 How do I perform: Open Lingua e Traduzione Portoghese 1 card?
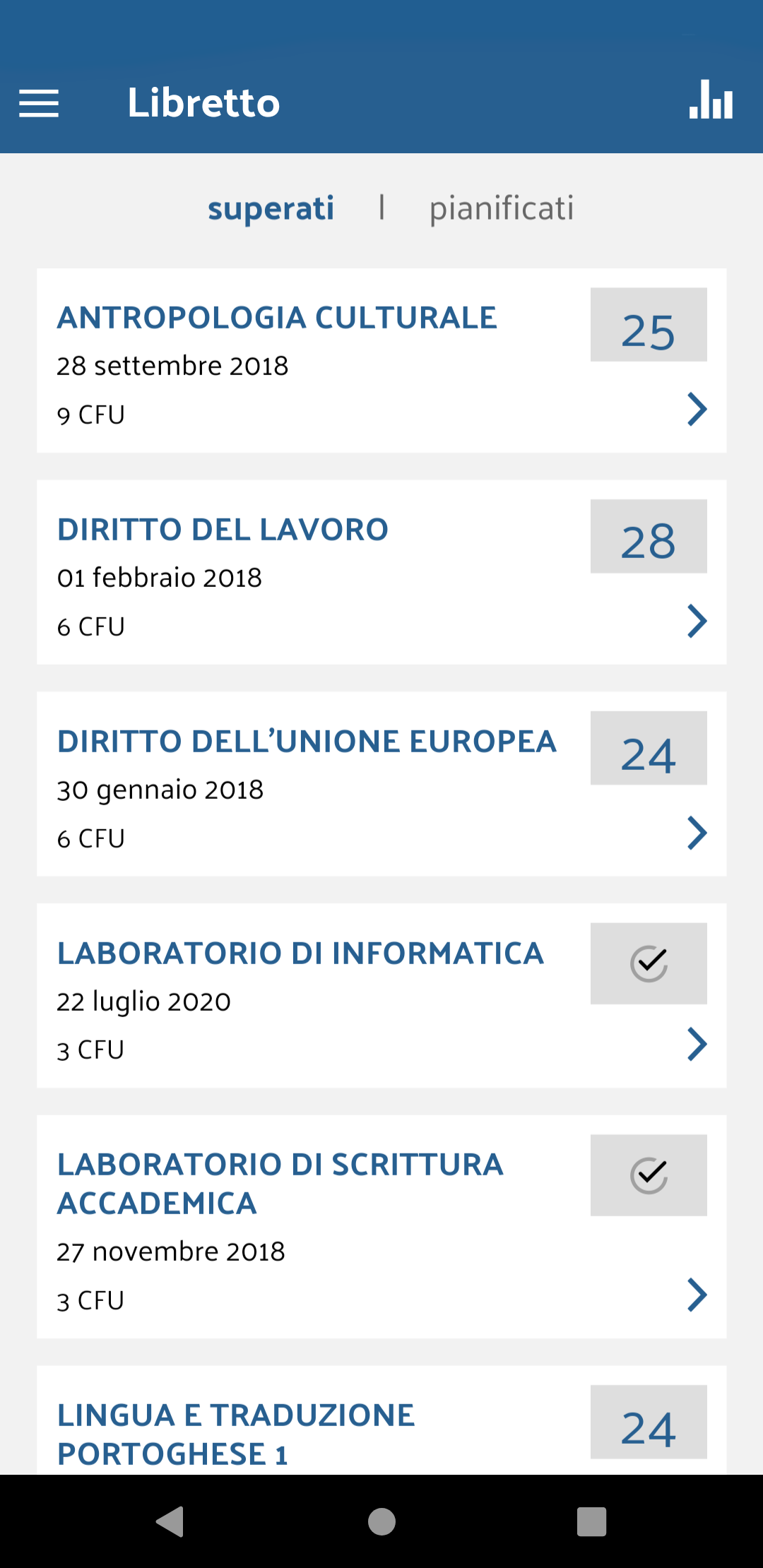(x=381, y=1420)
